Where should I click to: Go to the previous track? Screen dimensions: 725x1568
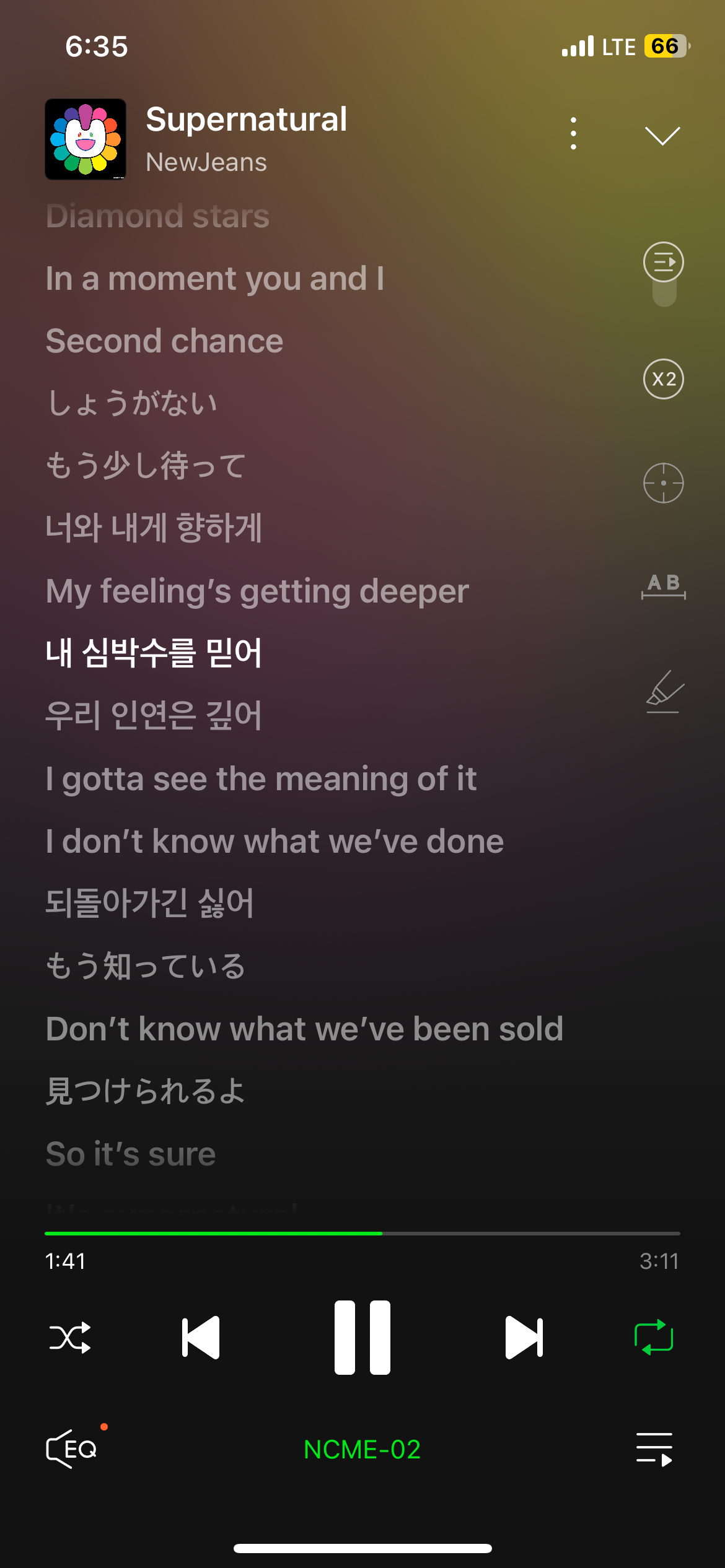201,1338
